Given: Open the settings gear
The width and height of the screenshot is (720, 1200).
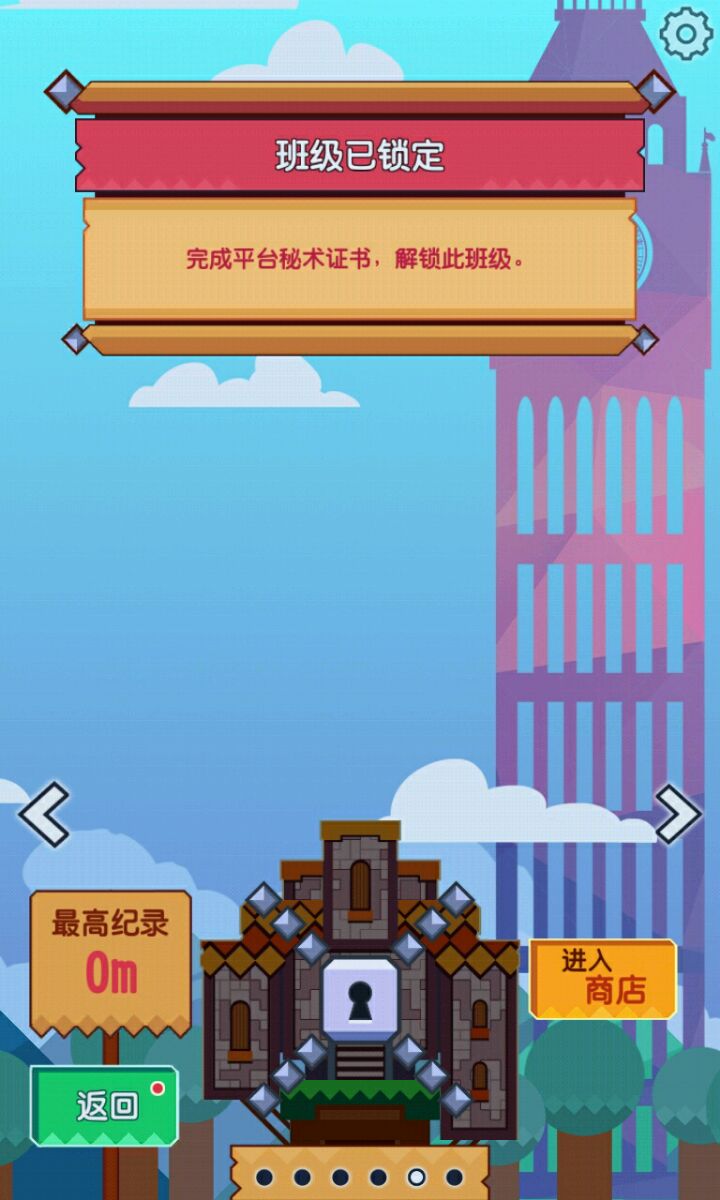Looking at the screenshot, I should click(x=686, y=34).
